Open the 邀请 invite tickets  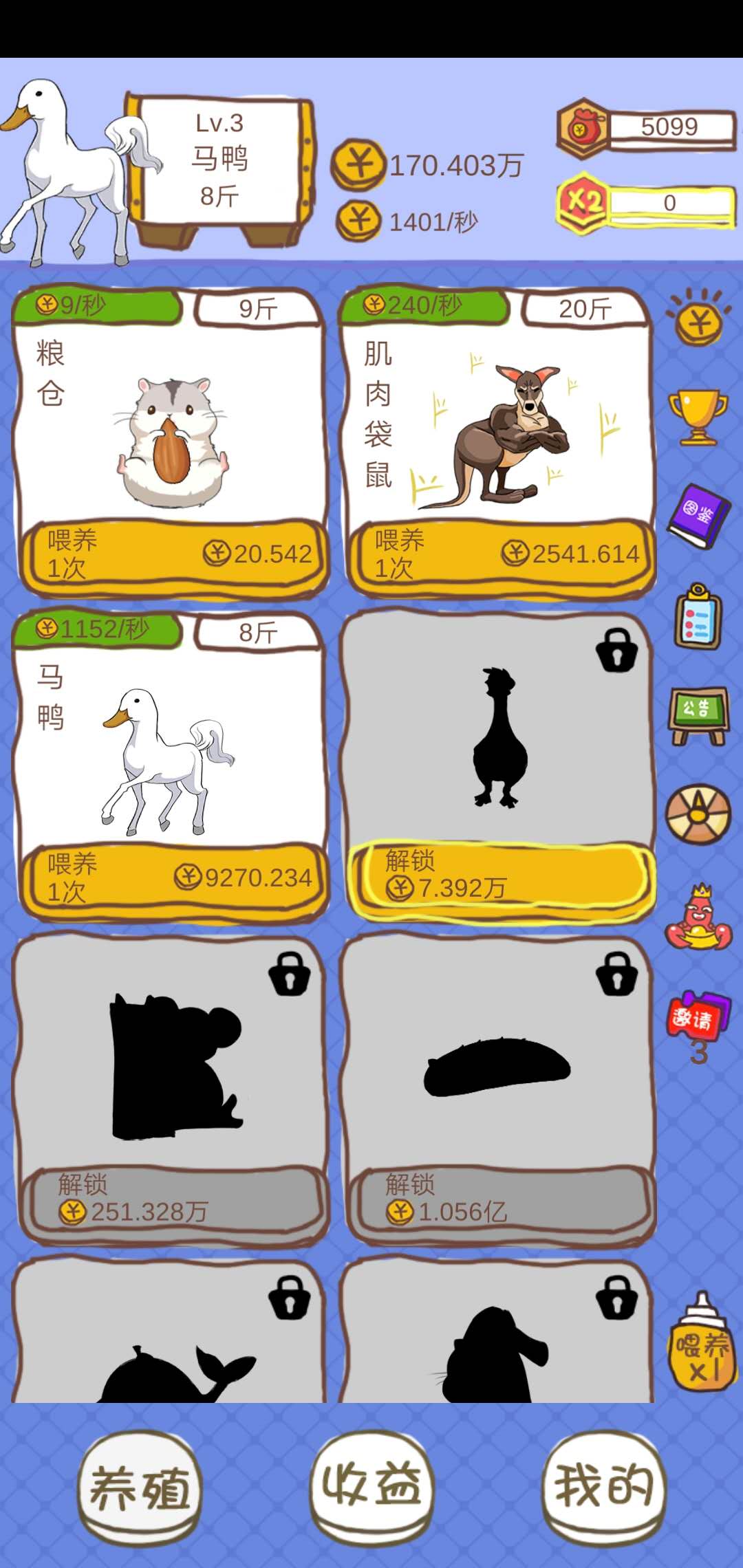pyautogui.click(x=698, y=1018)
